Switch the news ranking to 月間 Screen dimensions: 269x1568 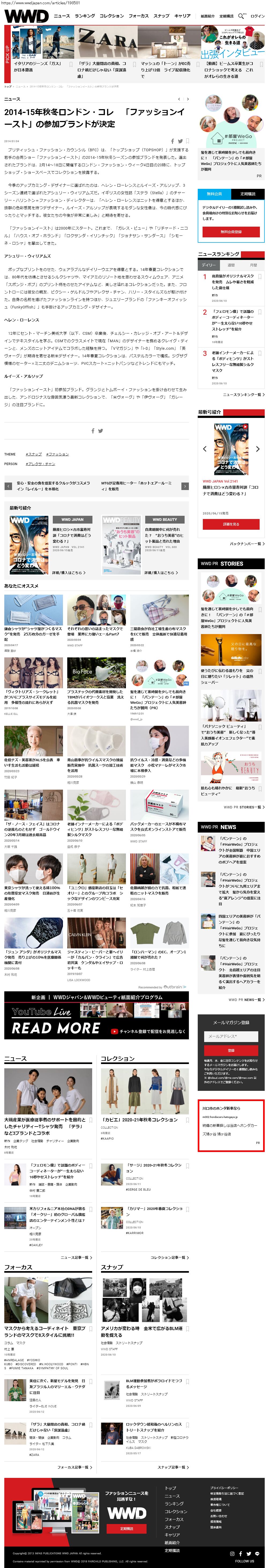click(253, 265)
